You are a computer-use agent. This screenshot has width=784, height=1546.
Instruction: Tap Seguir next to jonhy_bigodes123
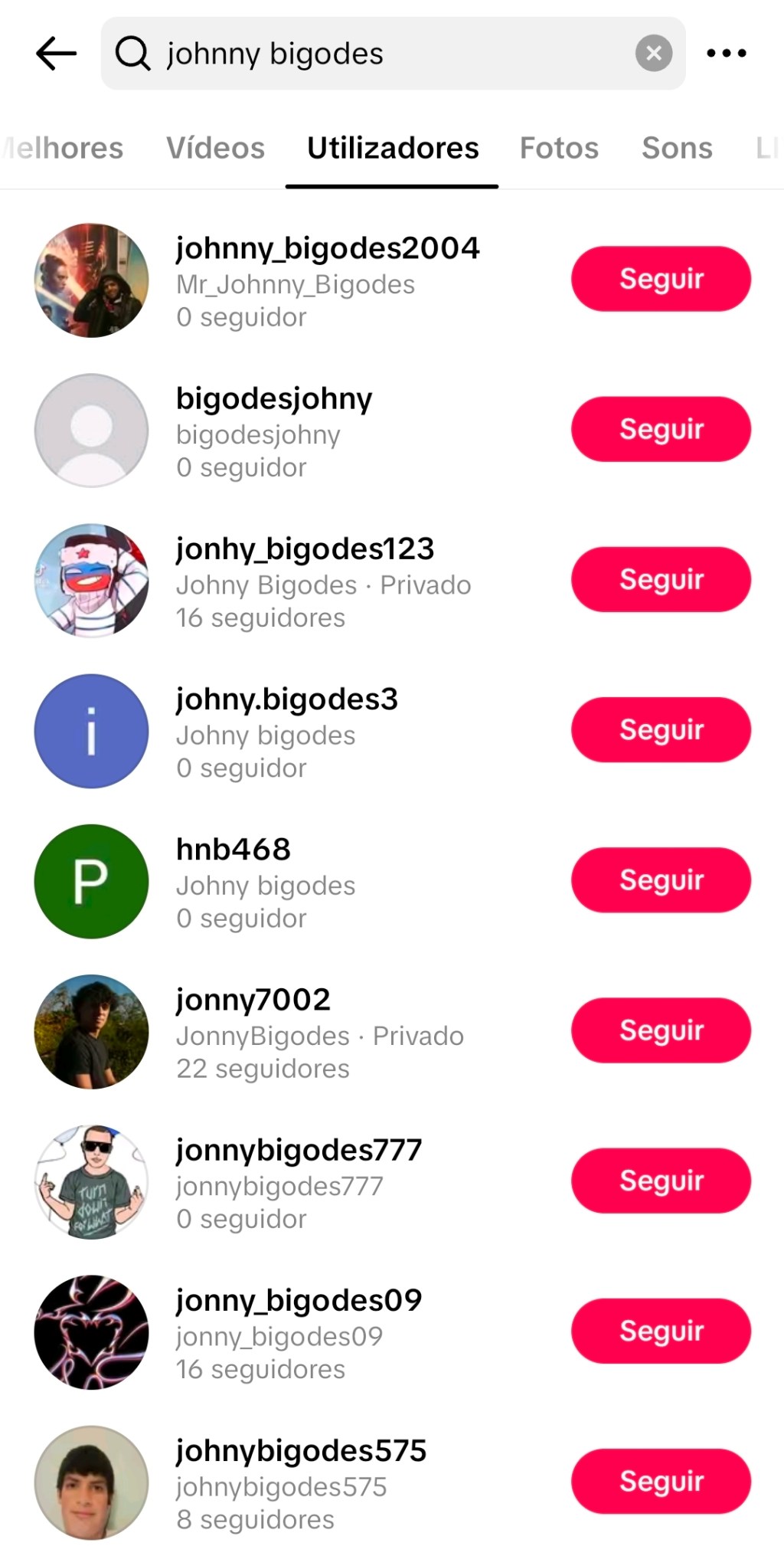point(661,579)
